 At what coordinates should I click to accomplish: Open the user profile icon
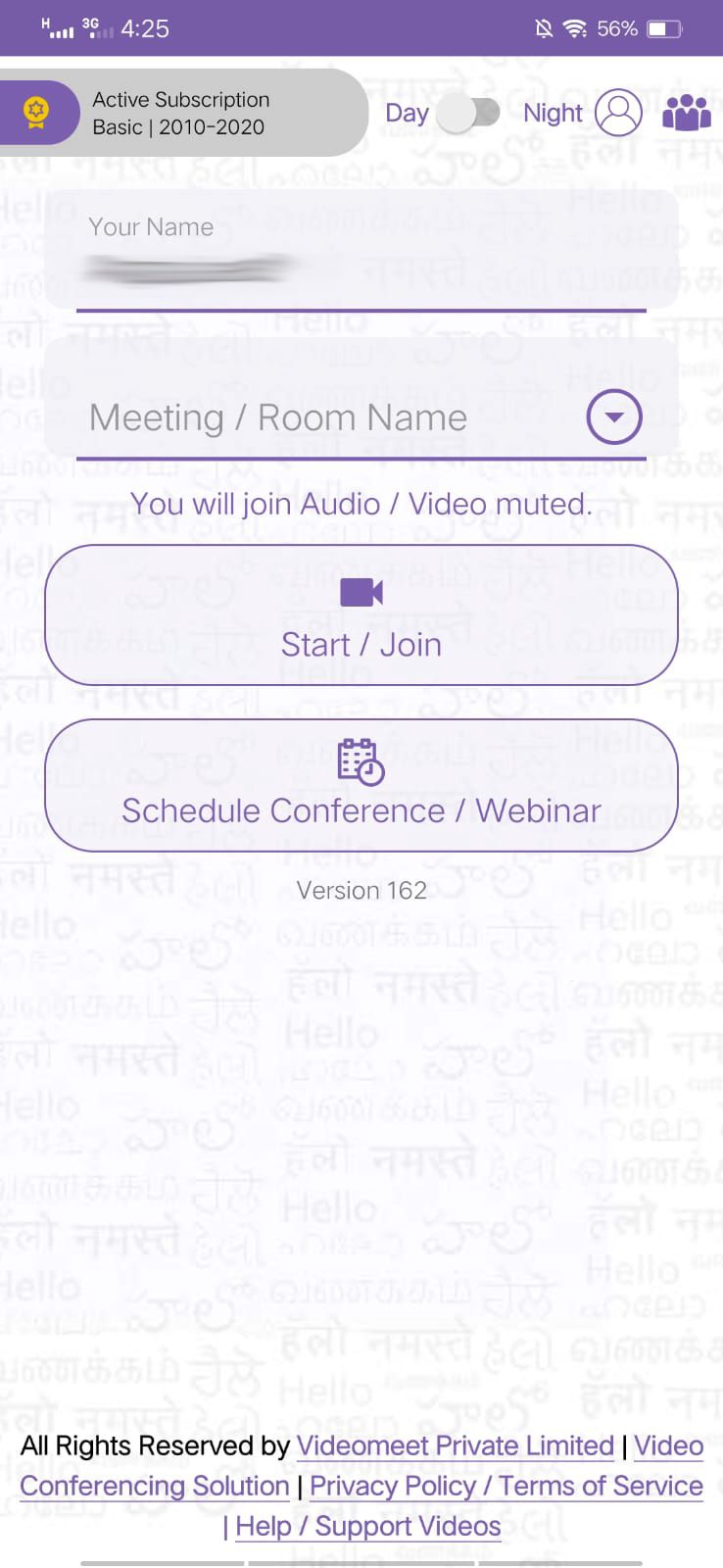pyautogui.click(x=618, y=113)
